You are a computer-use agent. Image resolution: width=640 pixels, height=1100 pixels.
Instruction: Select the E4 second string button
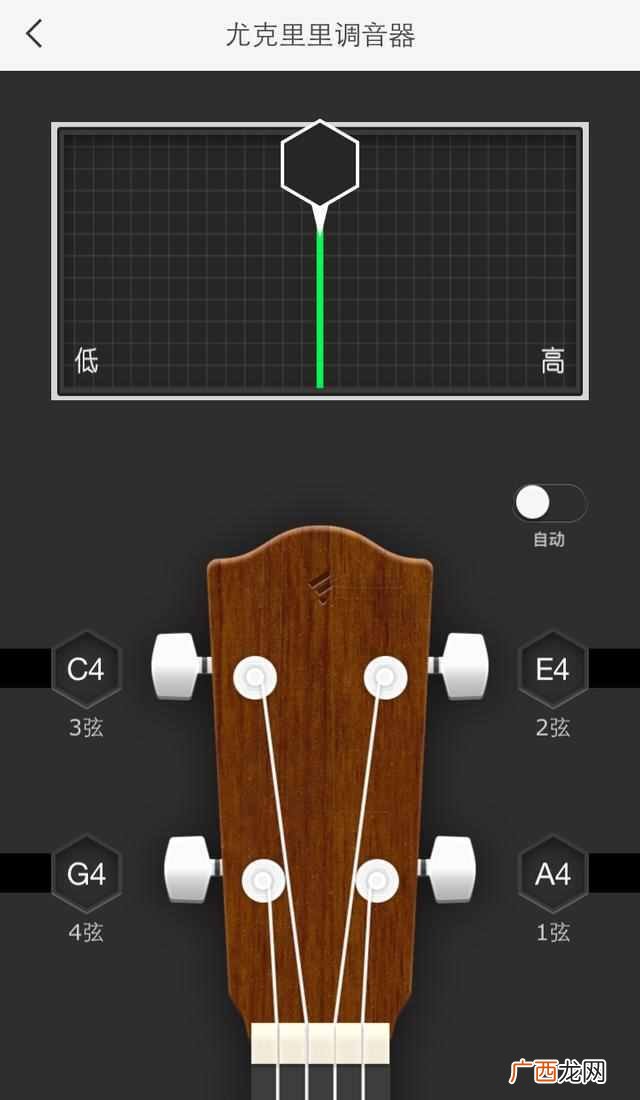[552, 669]
